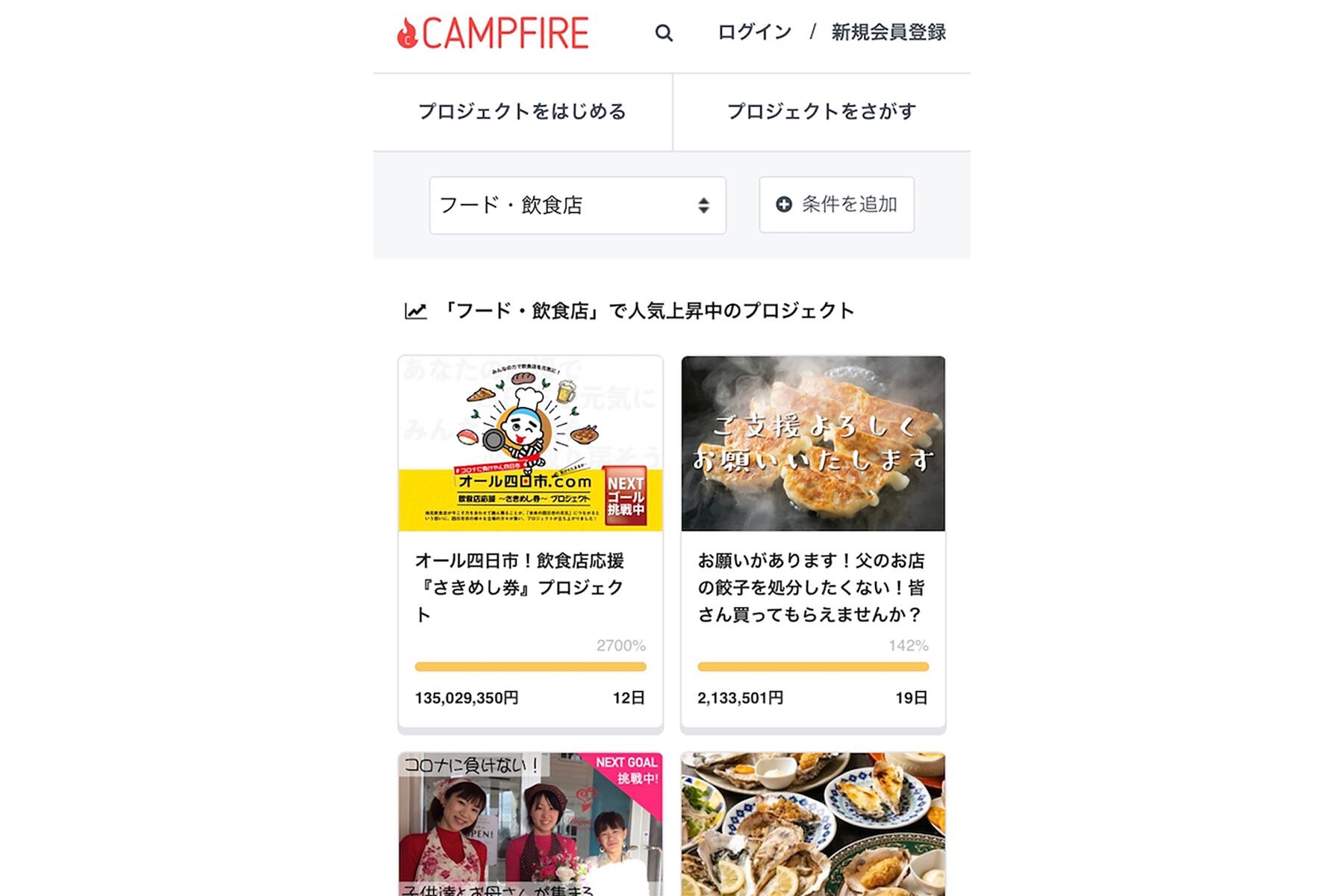Open 新規会員登録 sign-up link
This screenshot has width=1344, height=896.
pyautogui.click(x=889, y=32)
